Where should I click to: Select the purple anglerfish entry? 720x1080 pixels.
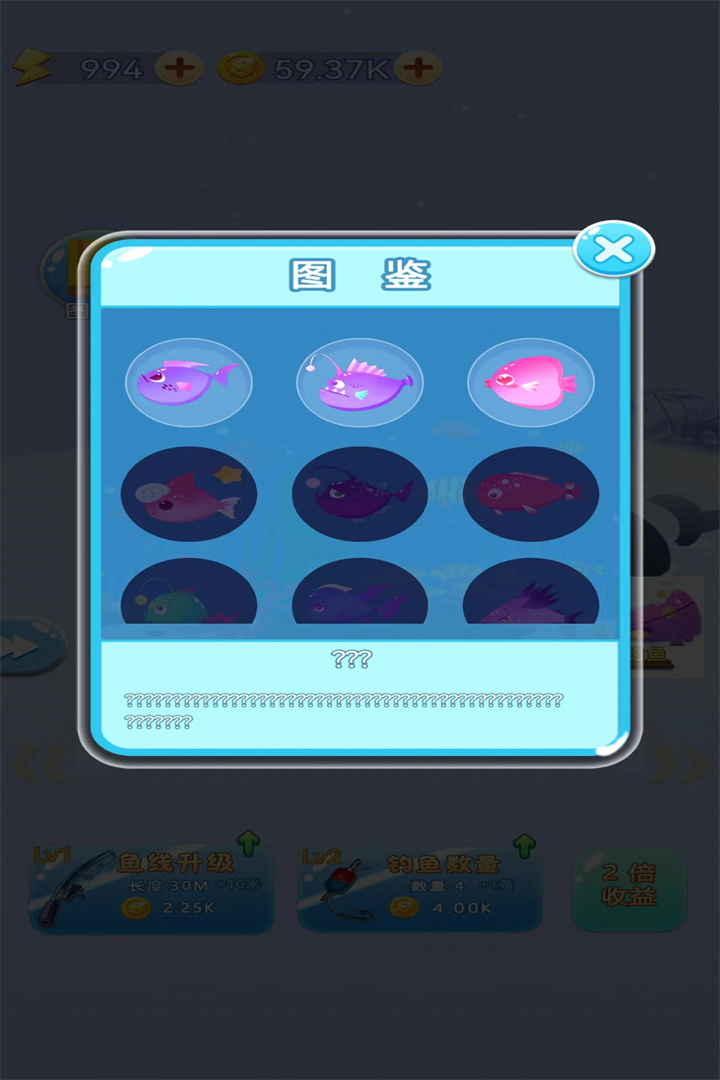360,382
